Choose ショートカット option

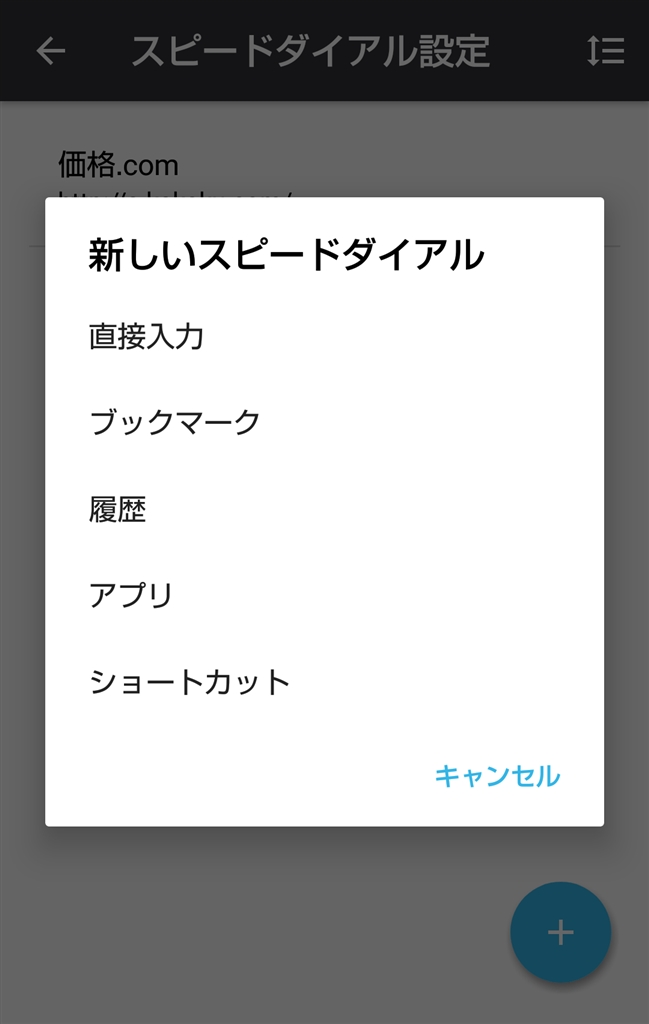[190, 683]
